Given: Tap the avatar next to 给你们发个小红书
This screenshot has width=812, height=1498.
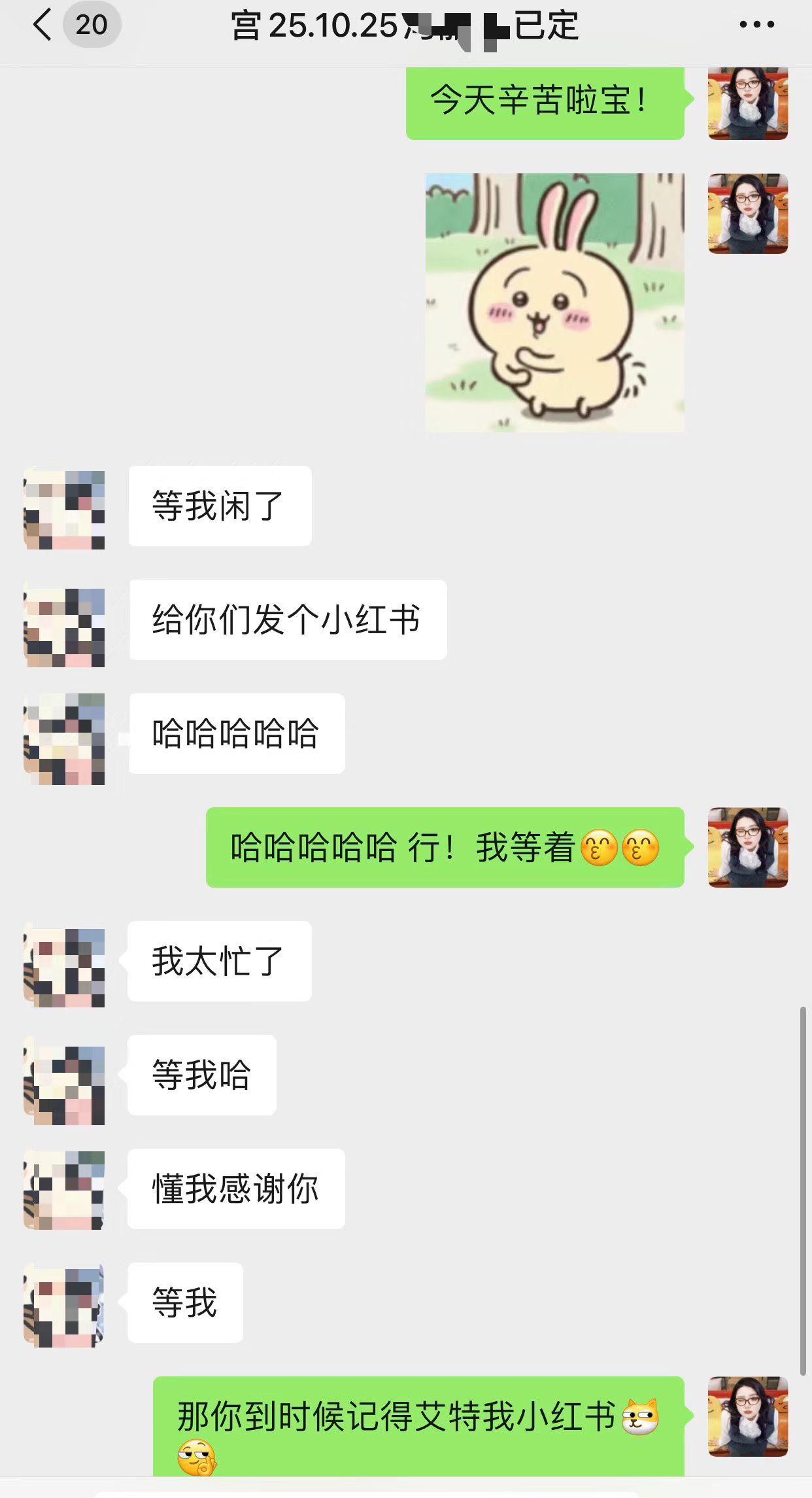Looking at the screenshot, I should (x=65, y=627).
